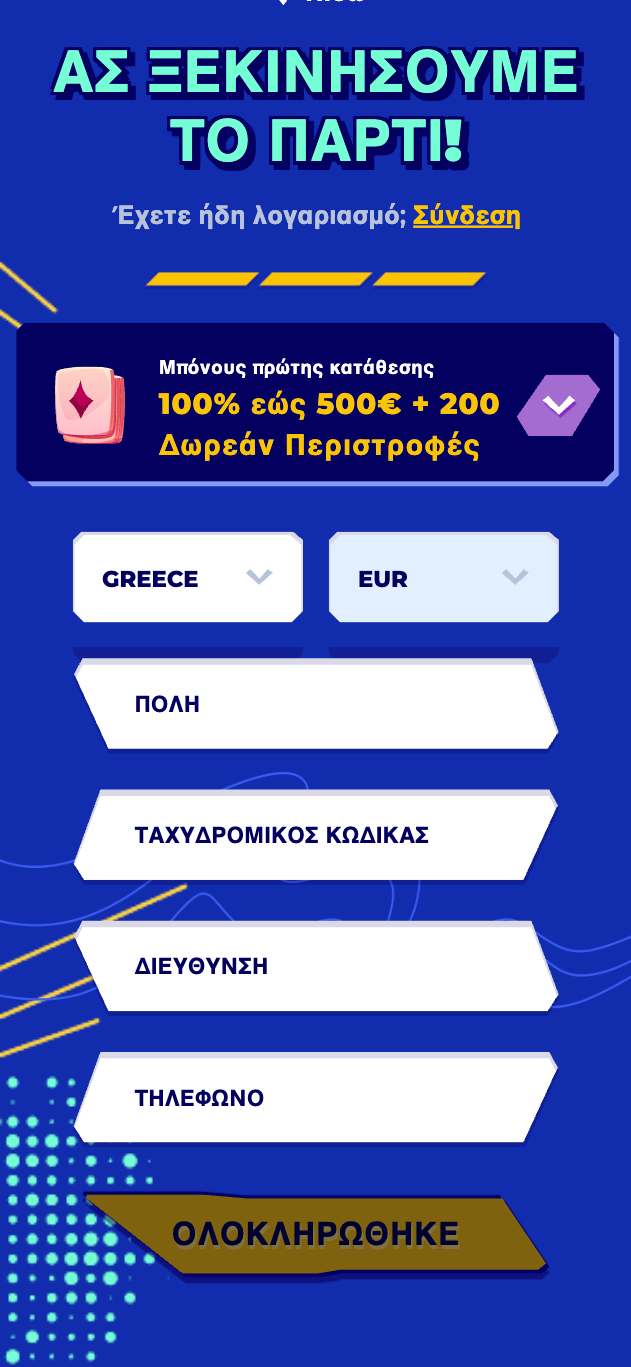Image resolution: width=631 pixels, height=1367 pixels.
Task: Tap the ΔΙΕΥΘΥΝΣΗ address field
Action: (x=316, y=966)
